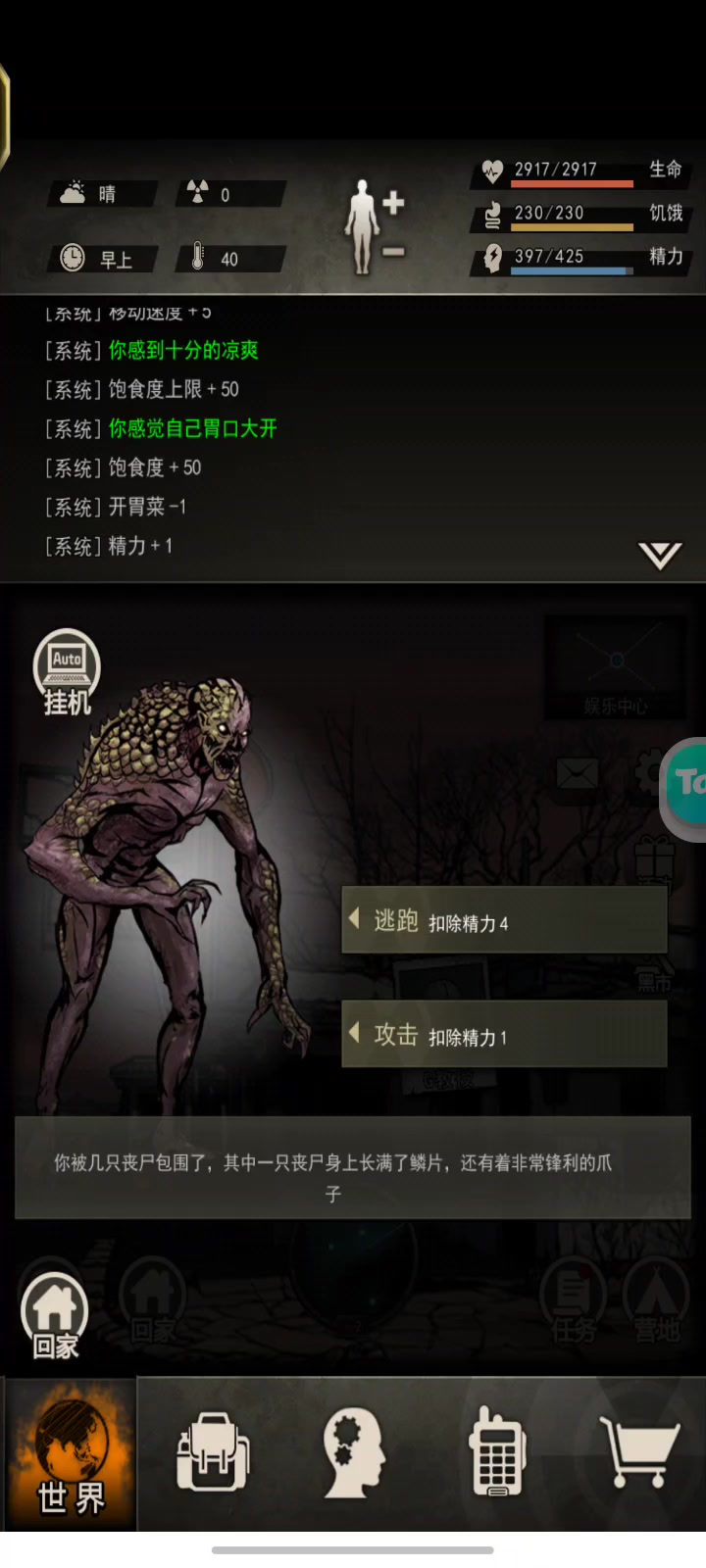The height and width of the screenshot is (1568, 706).
Task: Tap the body status figure icon
Action: [374, 226]
